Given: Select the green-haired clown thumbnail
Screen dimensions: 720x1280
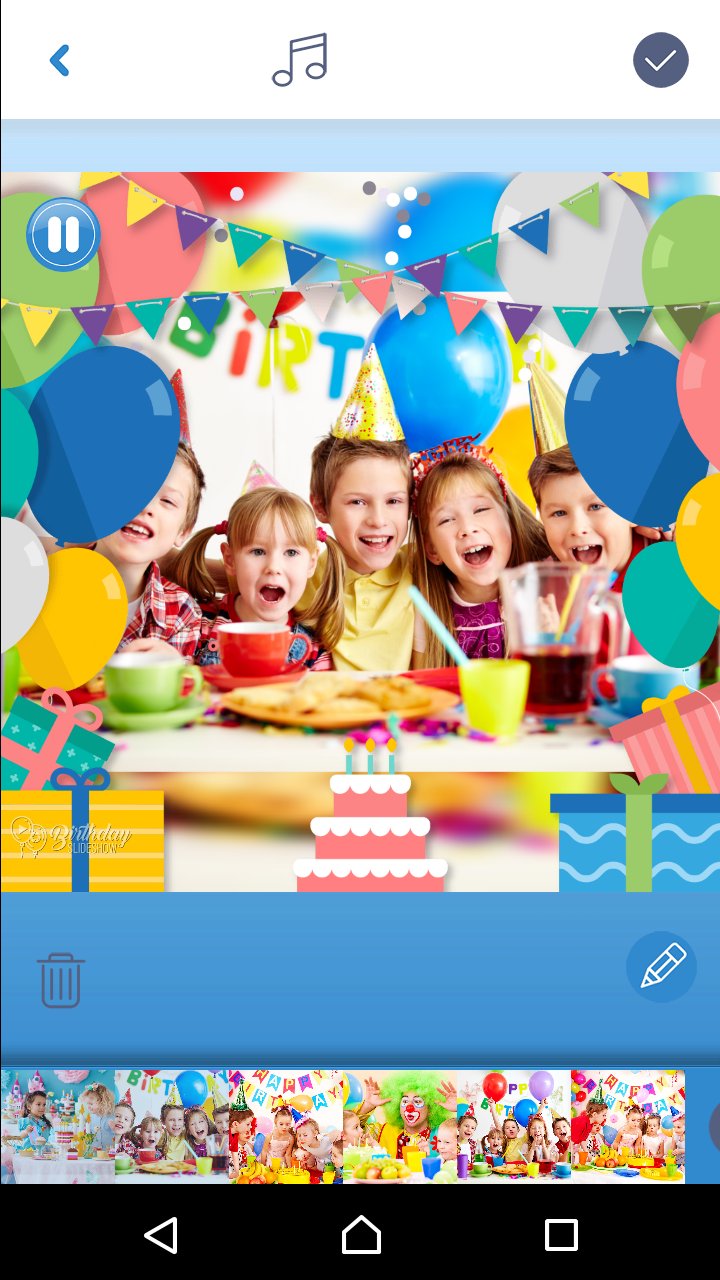Looking at the screenshot, I should pos(400,1127).
